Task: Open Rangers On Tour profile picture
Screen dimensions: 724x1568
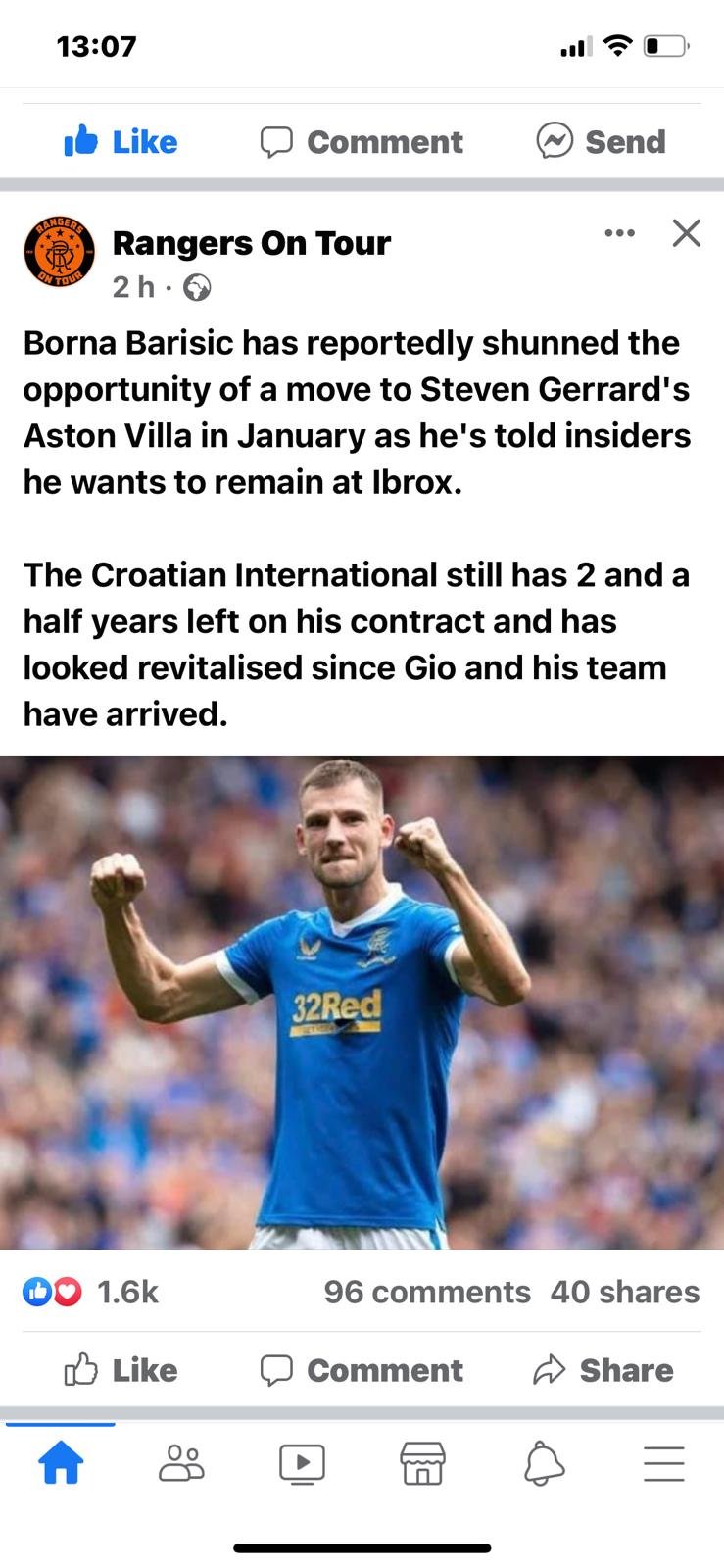Action: 60,253
